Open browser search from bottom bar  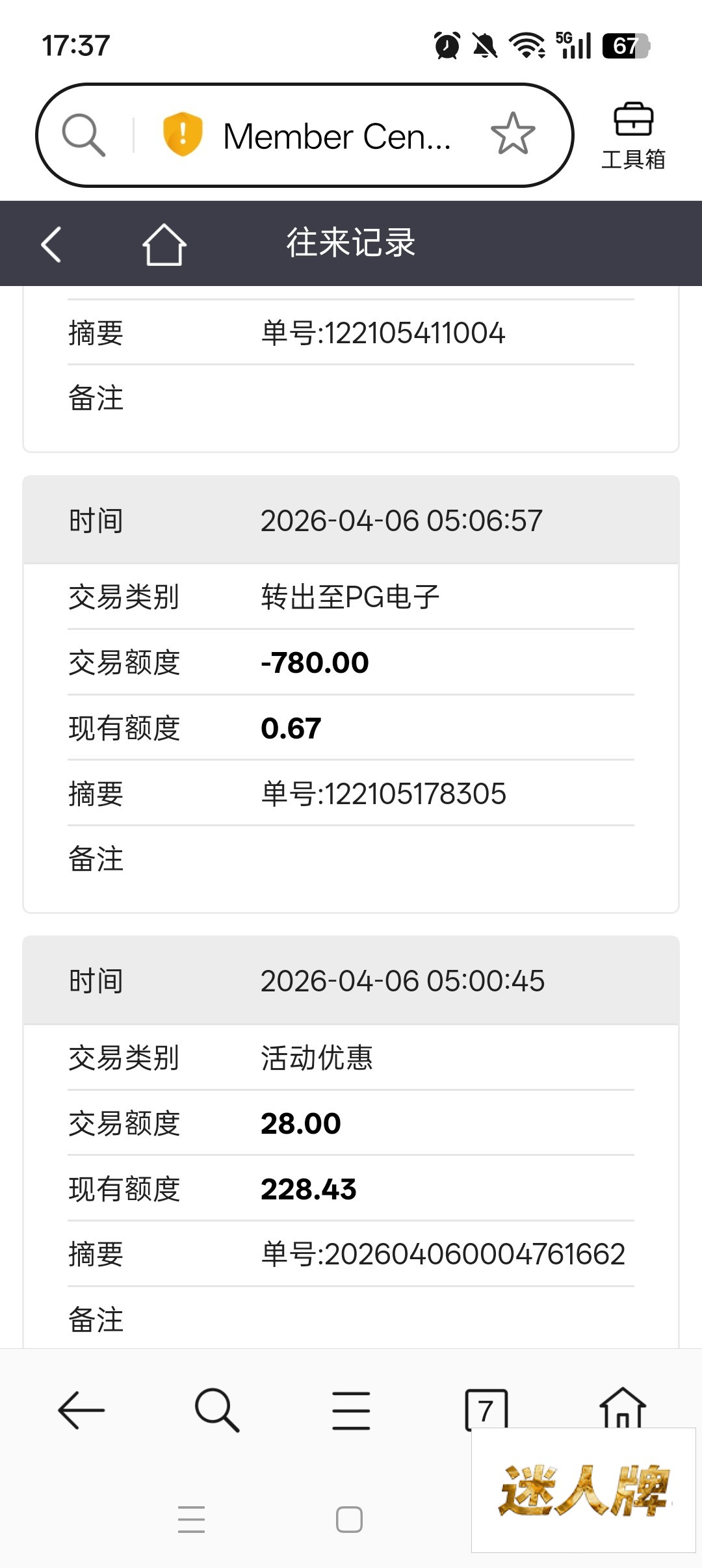[x=216, y=1411]
